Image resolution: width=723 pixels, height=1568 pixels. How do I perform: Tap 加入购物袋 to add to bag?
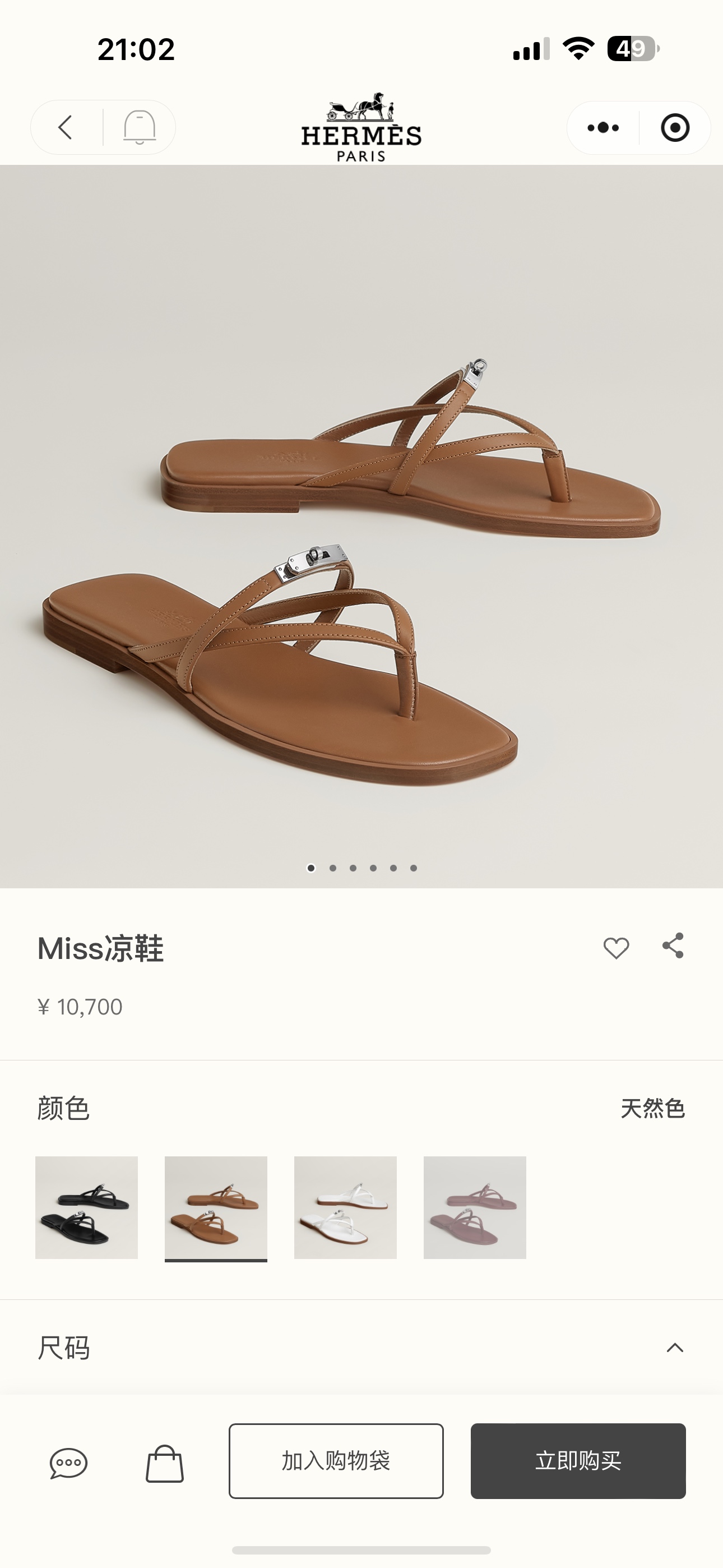pos(335,1460)
